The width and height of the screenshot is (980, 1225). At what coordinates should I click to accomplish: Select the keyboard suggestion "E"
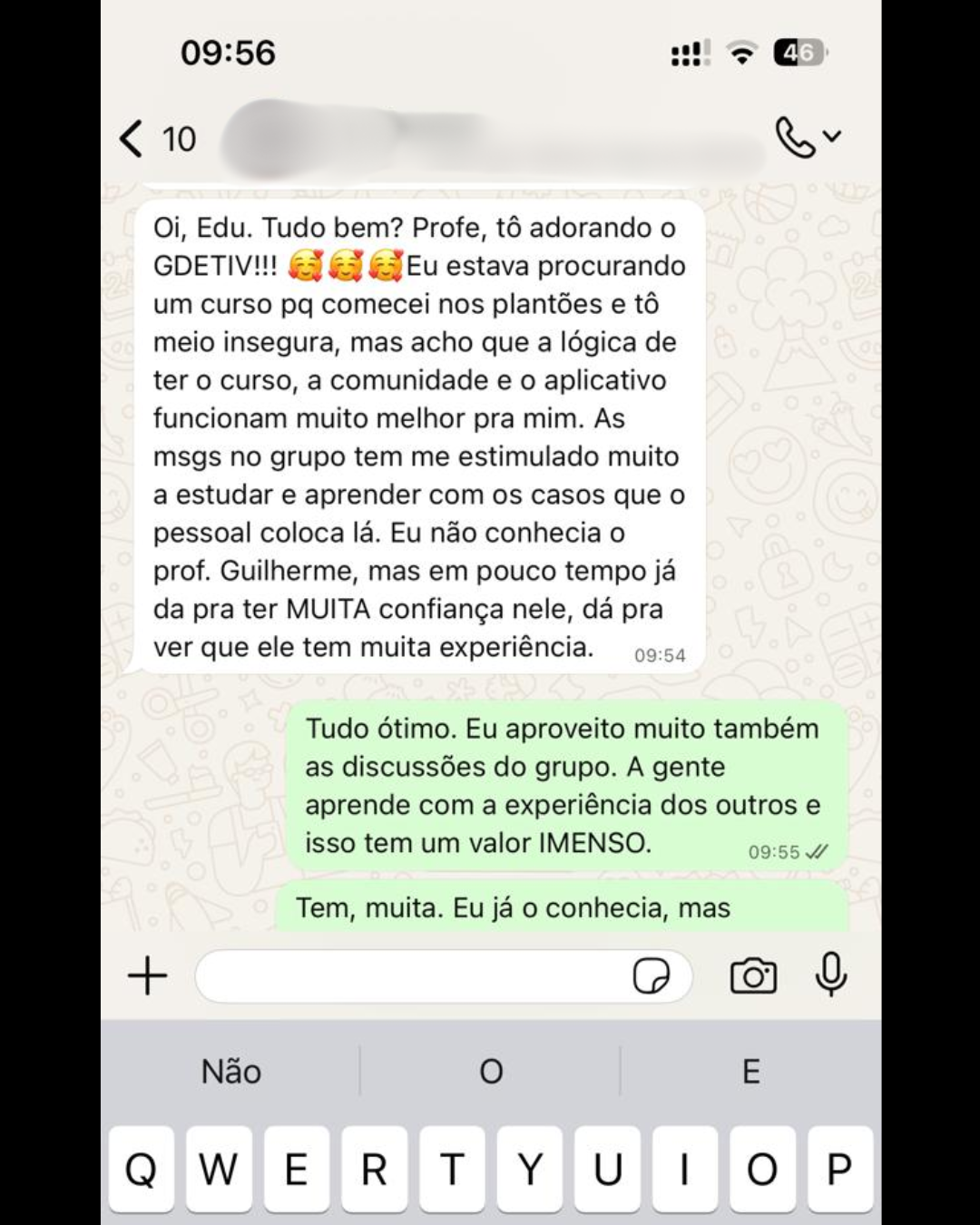(x=750, y=1072)
